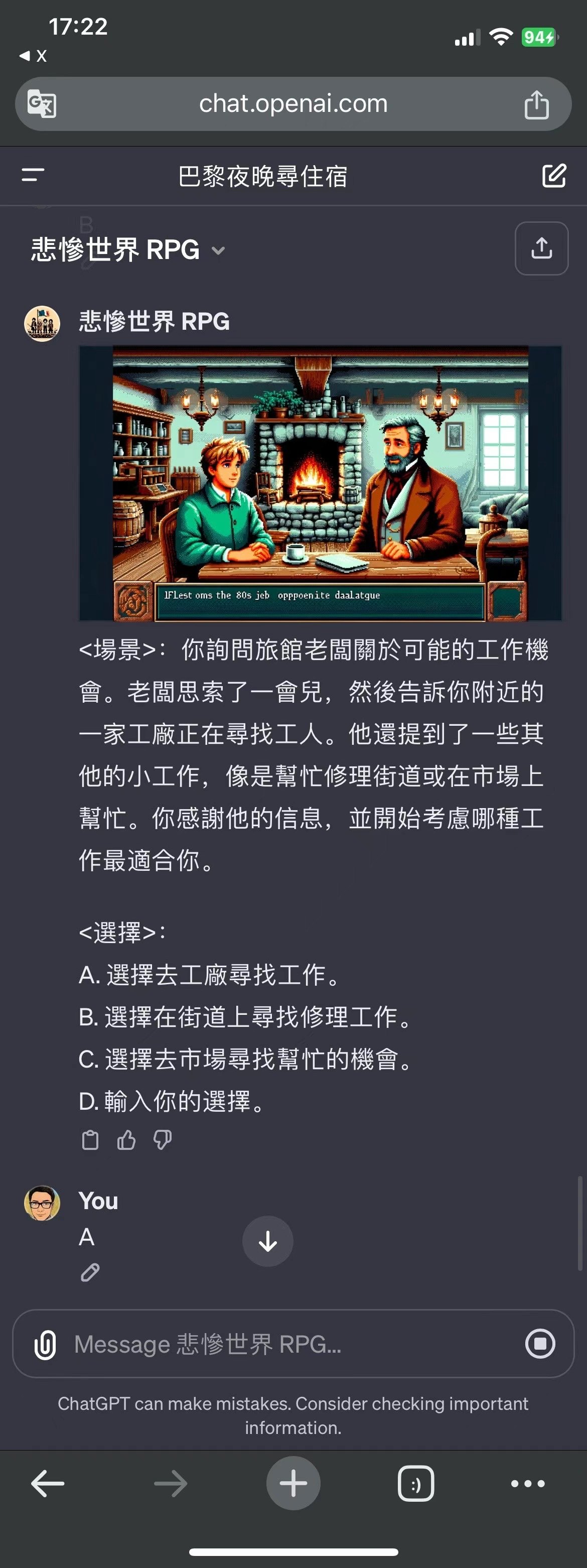587x1568 pixels.
Task: Open the browser's more options menu
Action: (x=527, y=1483)
